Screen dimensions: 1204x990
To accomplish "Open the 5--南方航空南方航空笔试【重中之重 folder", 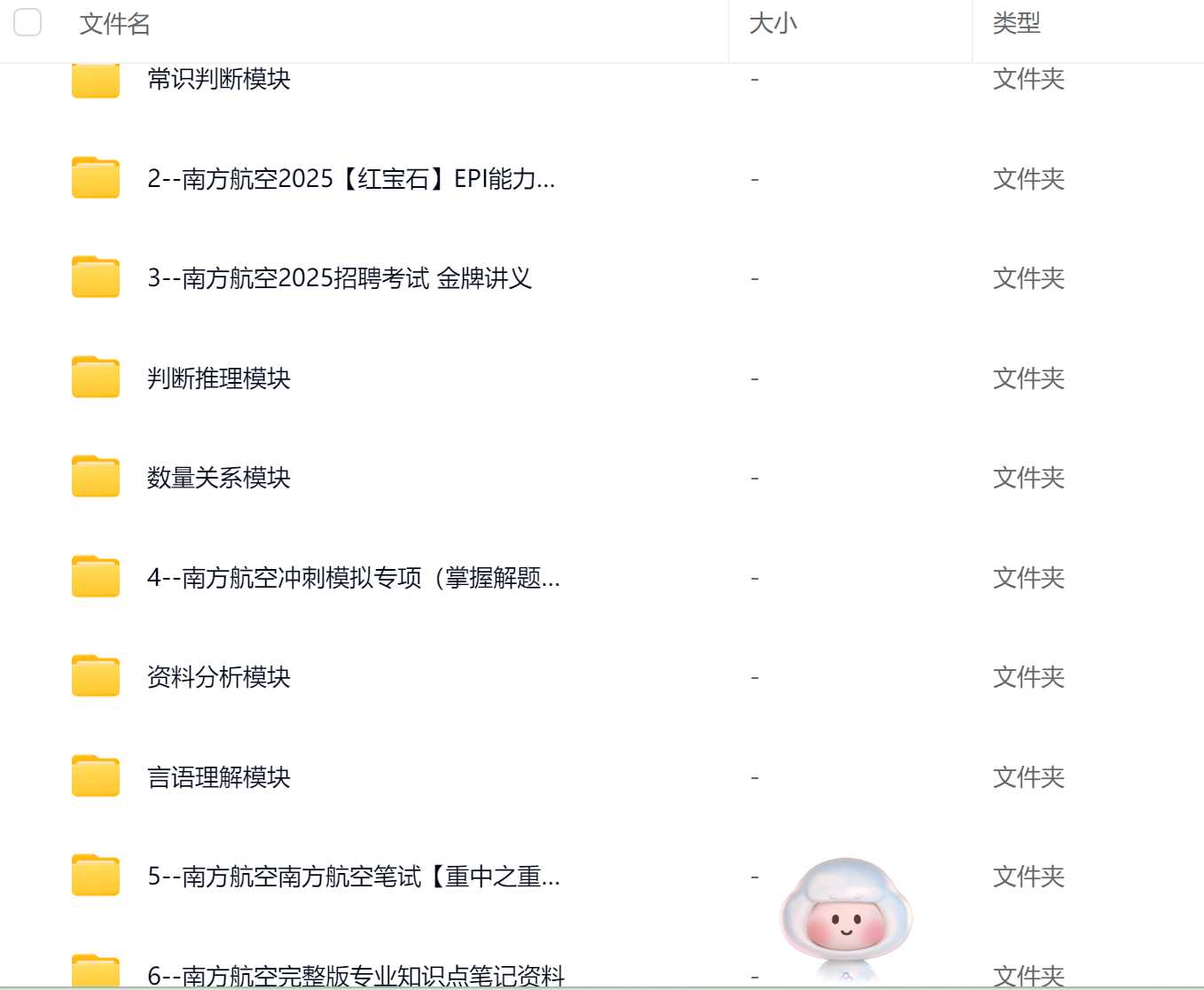I will 353,877.
